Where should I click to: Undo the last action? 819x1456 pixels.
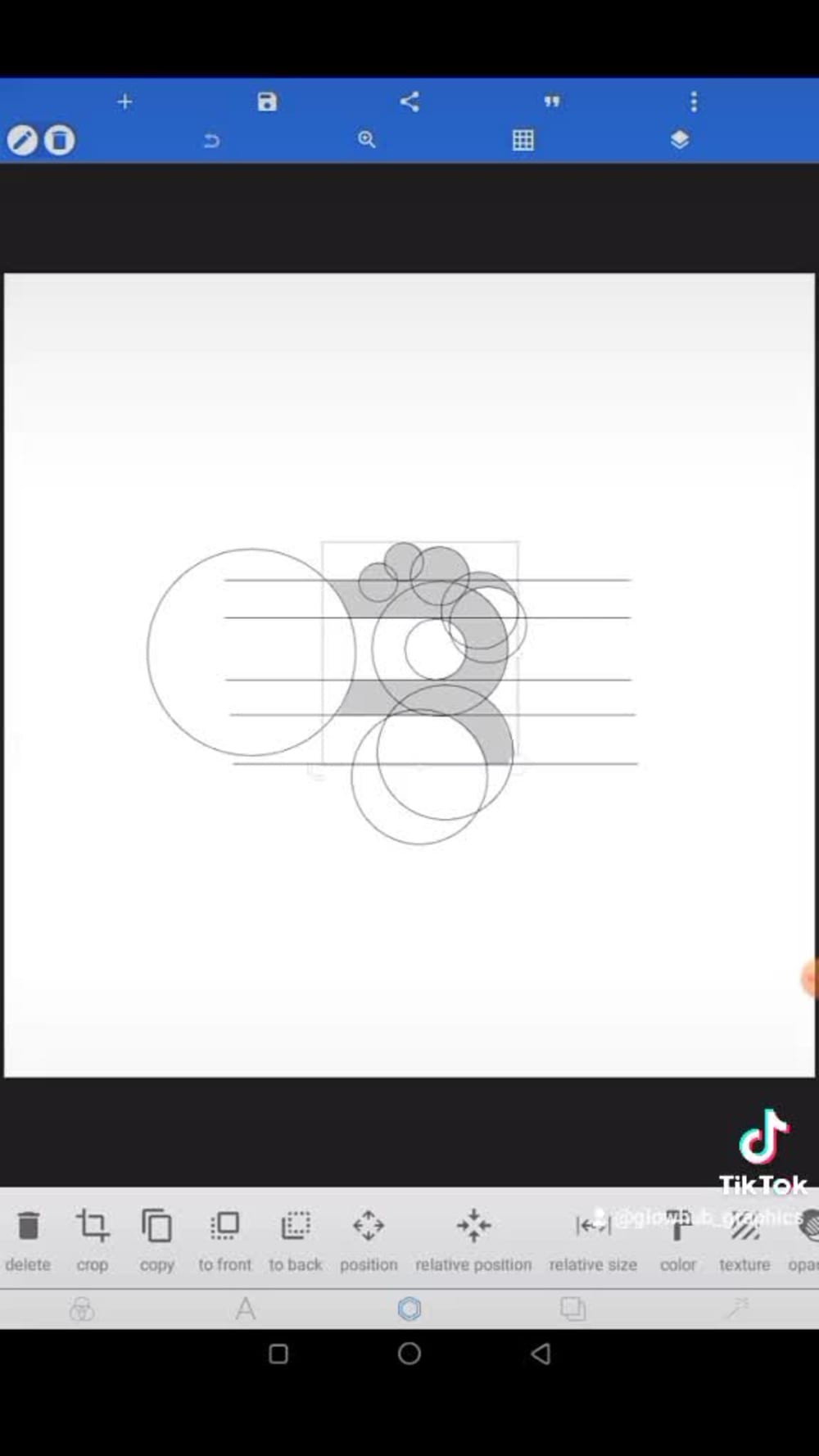211,140
